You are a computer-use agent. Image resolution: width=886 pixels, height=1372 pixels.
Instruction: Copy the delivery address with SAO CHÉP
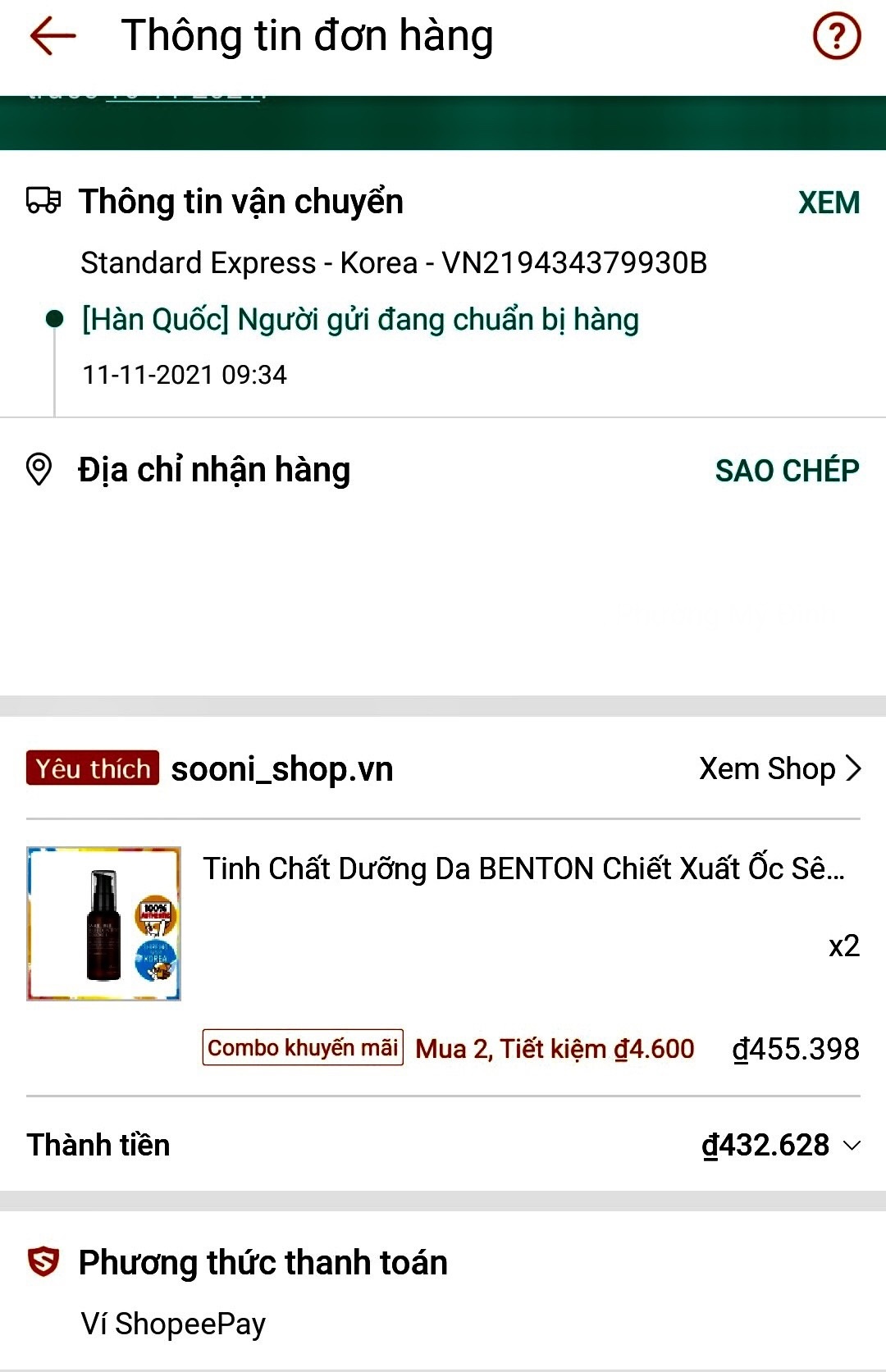pyautogui.click(x=786, y=471)
